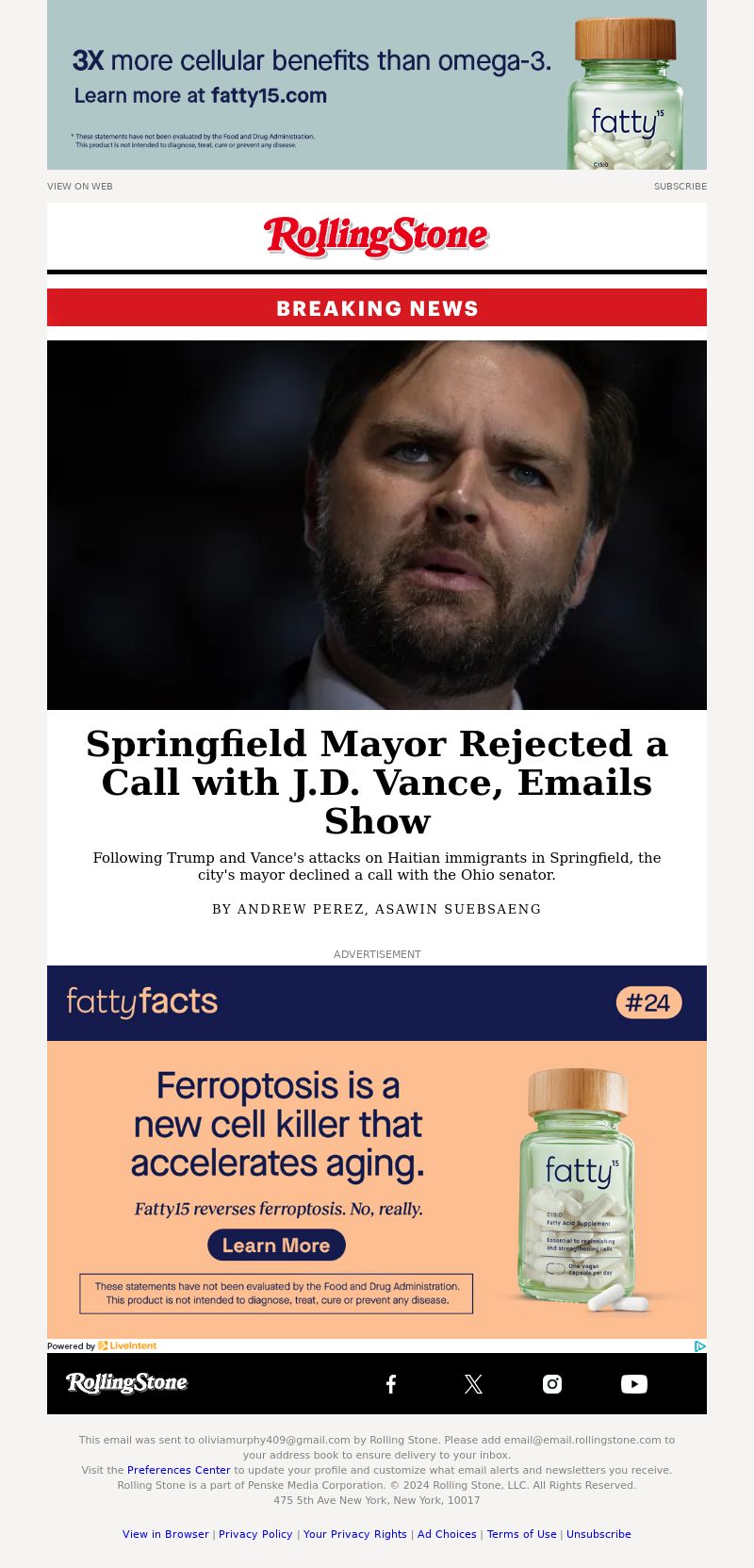Viewport: 754px width, 1568px height.
Task: Tap the Ad Choices footer link
Action: pos(447,1534)
